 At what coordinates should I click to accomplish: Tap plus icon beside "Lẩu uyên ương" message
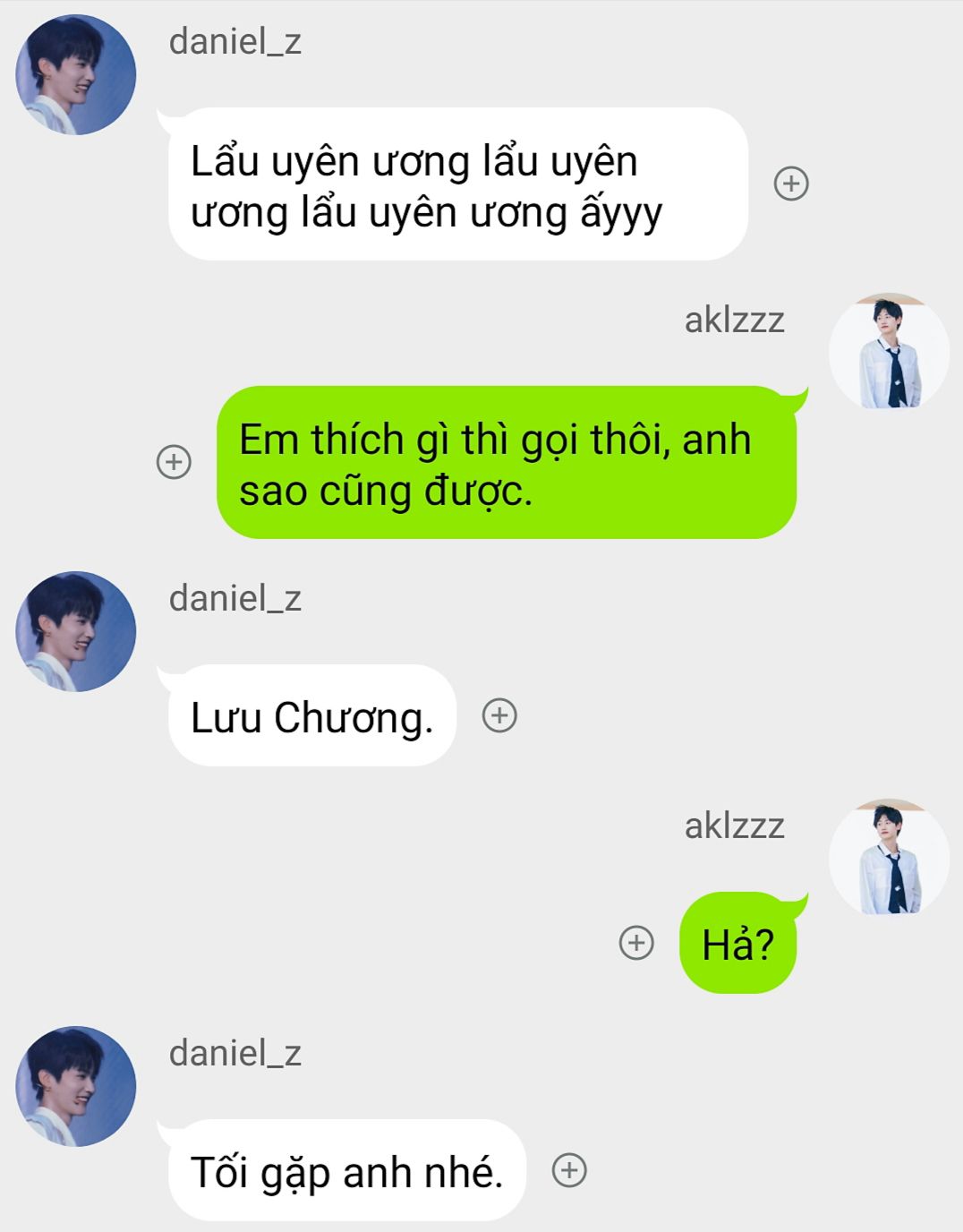point(791,184)
